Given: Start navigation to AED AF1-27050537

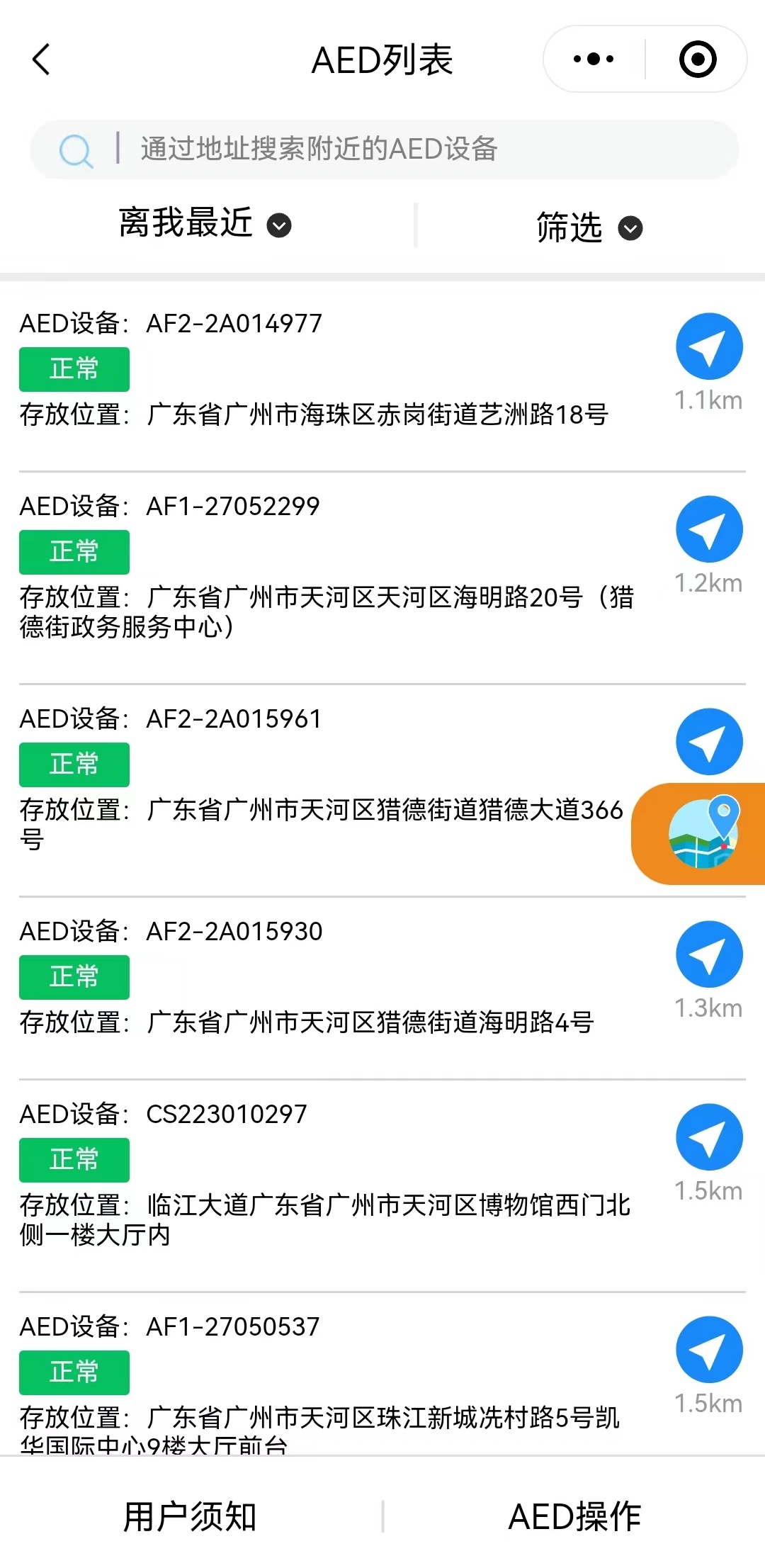Looking at the screenshot, I should 709,1350.
